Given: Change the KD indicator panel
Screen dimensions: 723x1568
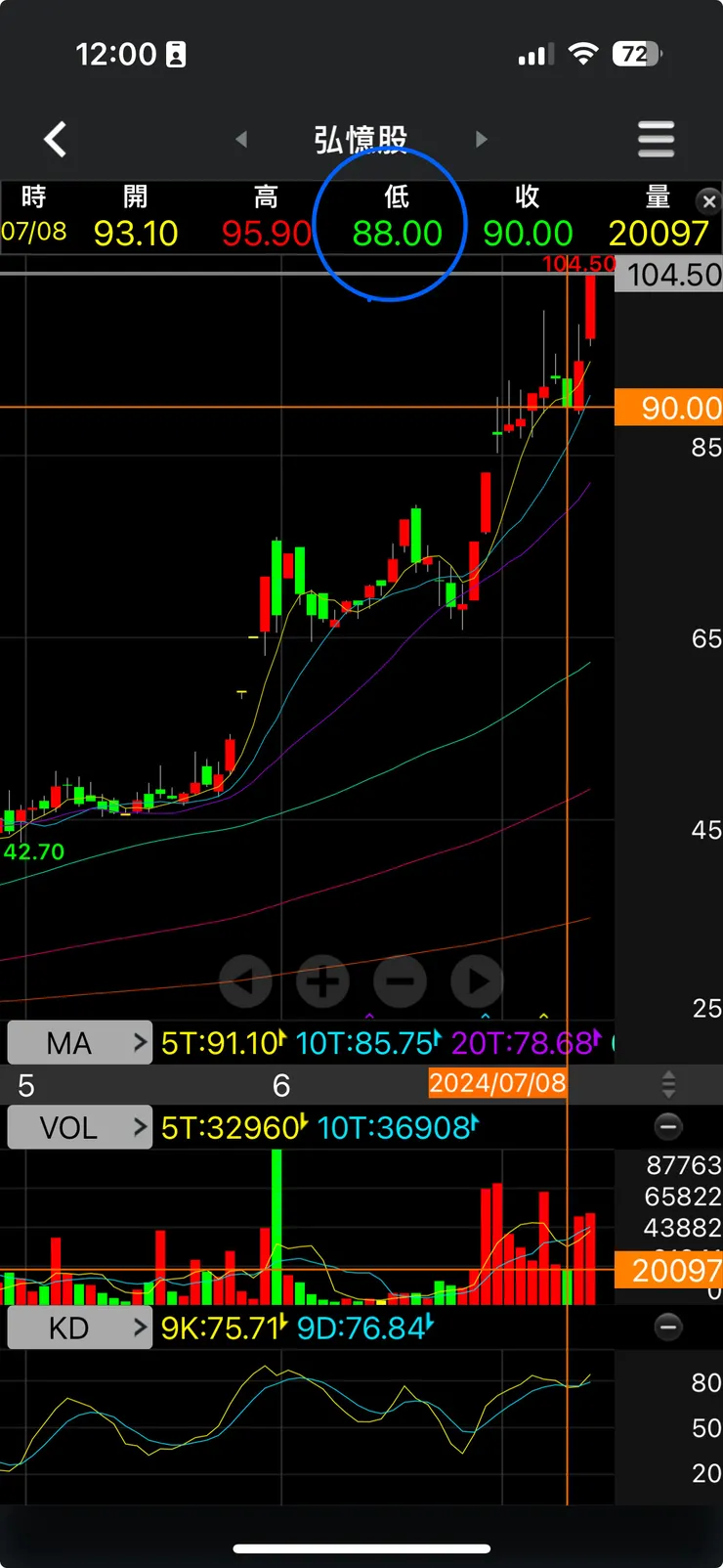Looking at the screenshot, I should (79, 1328).
